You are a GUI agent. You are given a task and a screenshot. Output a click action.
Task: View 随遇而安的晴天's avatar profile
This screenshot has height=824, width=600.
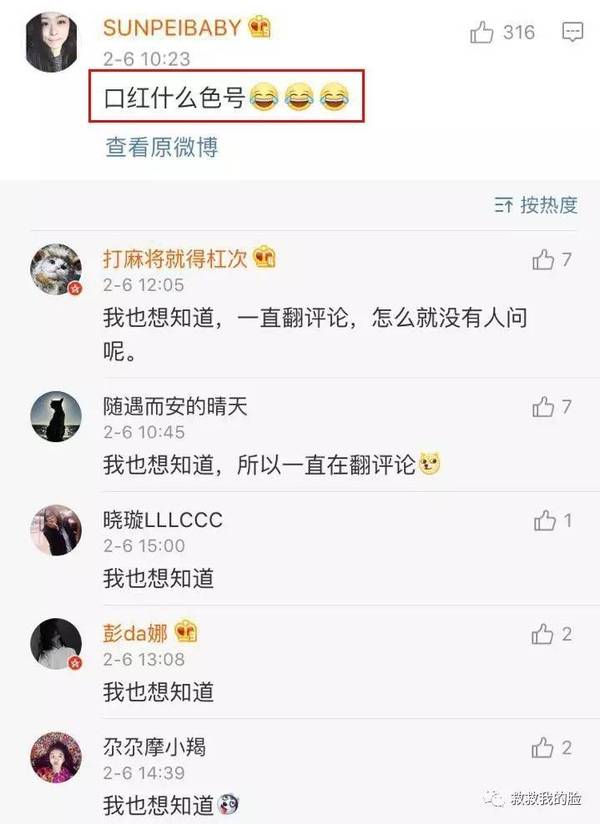[55, 416]
